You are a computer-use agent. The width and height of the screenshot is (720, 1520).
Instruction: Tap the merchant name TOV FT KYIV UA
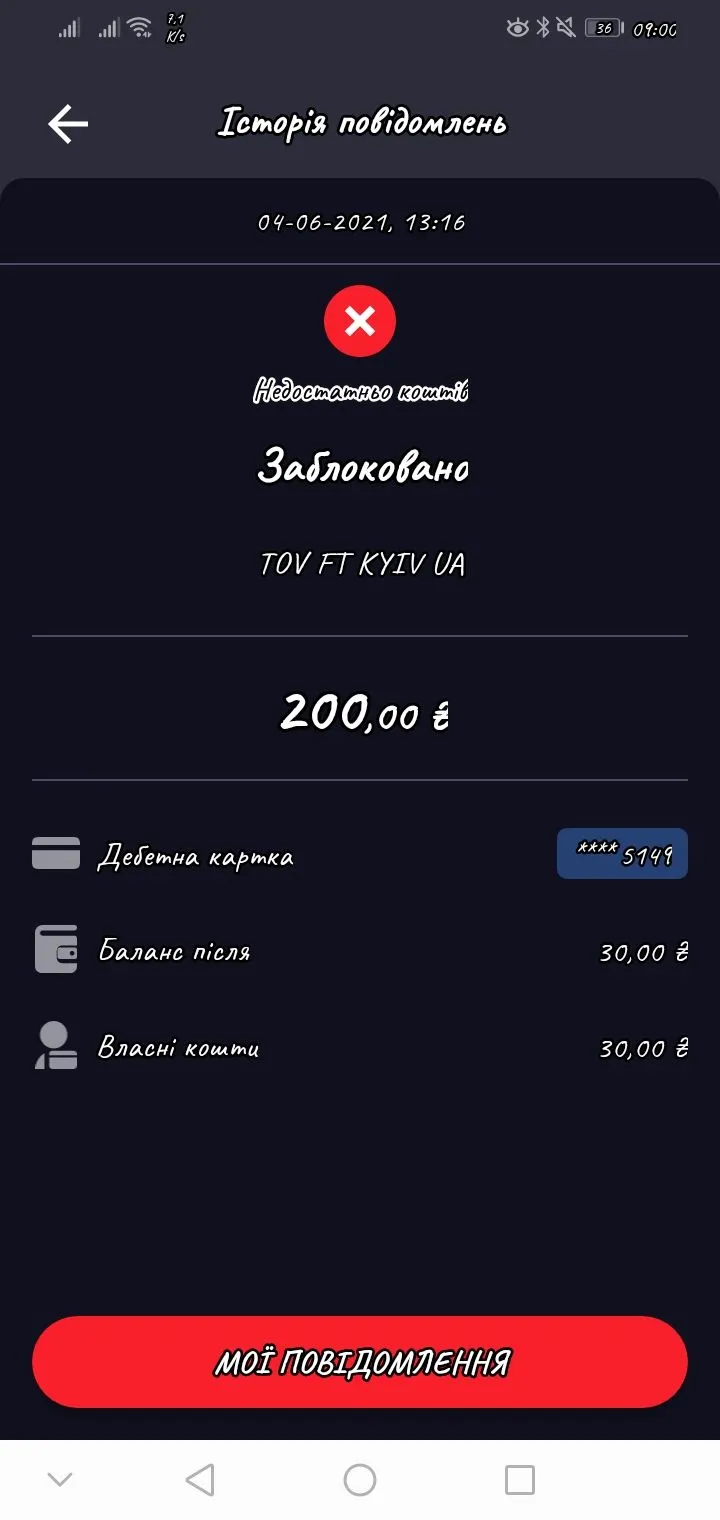point(361,562)
